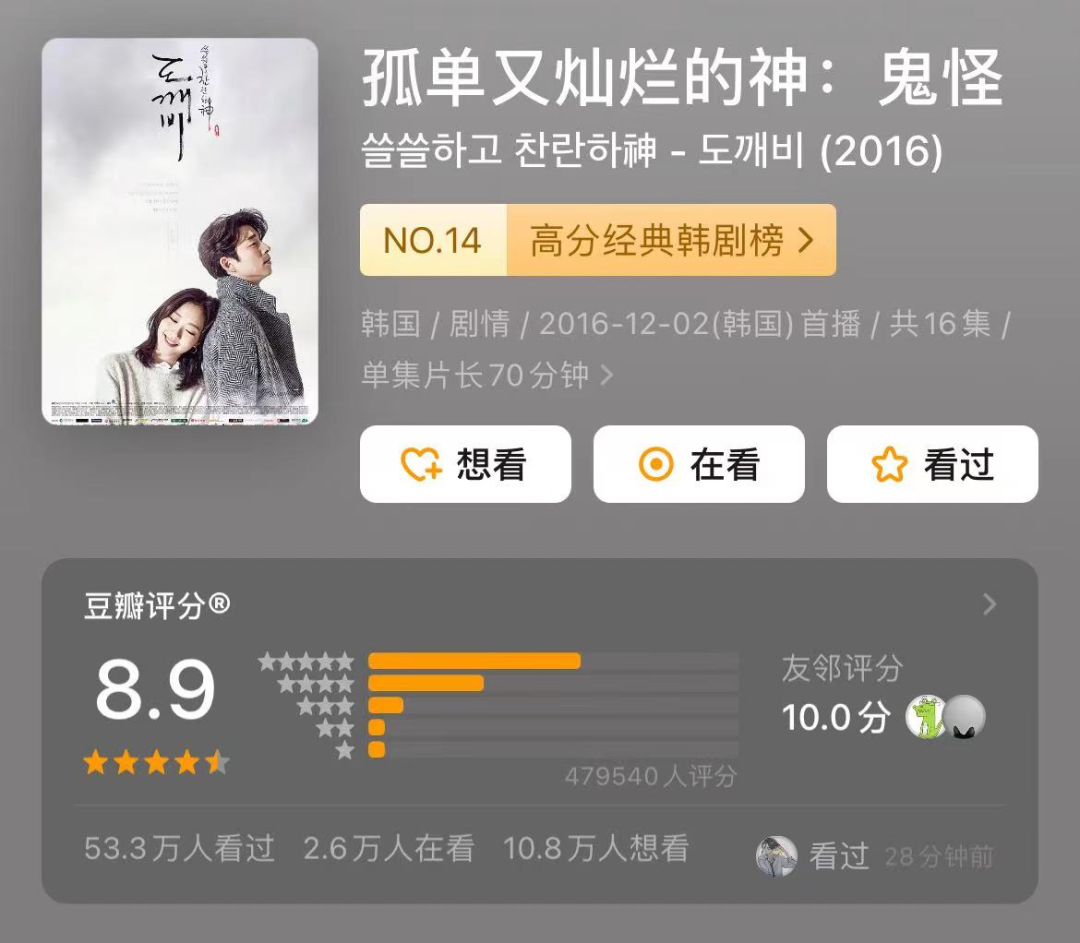Image resolution: width=1080 pixels, height=943 pixels.
Task: Mark the drama as 想看
Action: (466, 464)
